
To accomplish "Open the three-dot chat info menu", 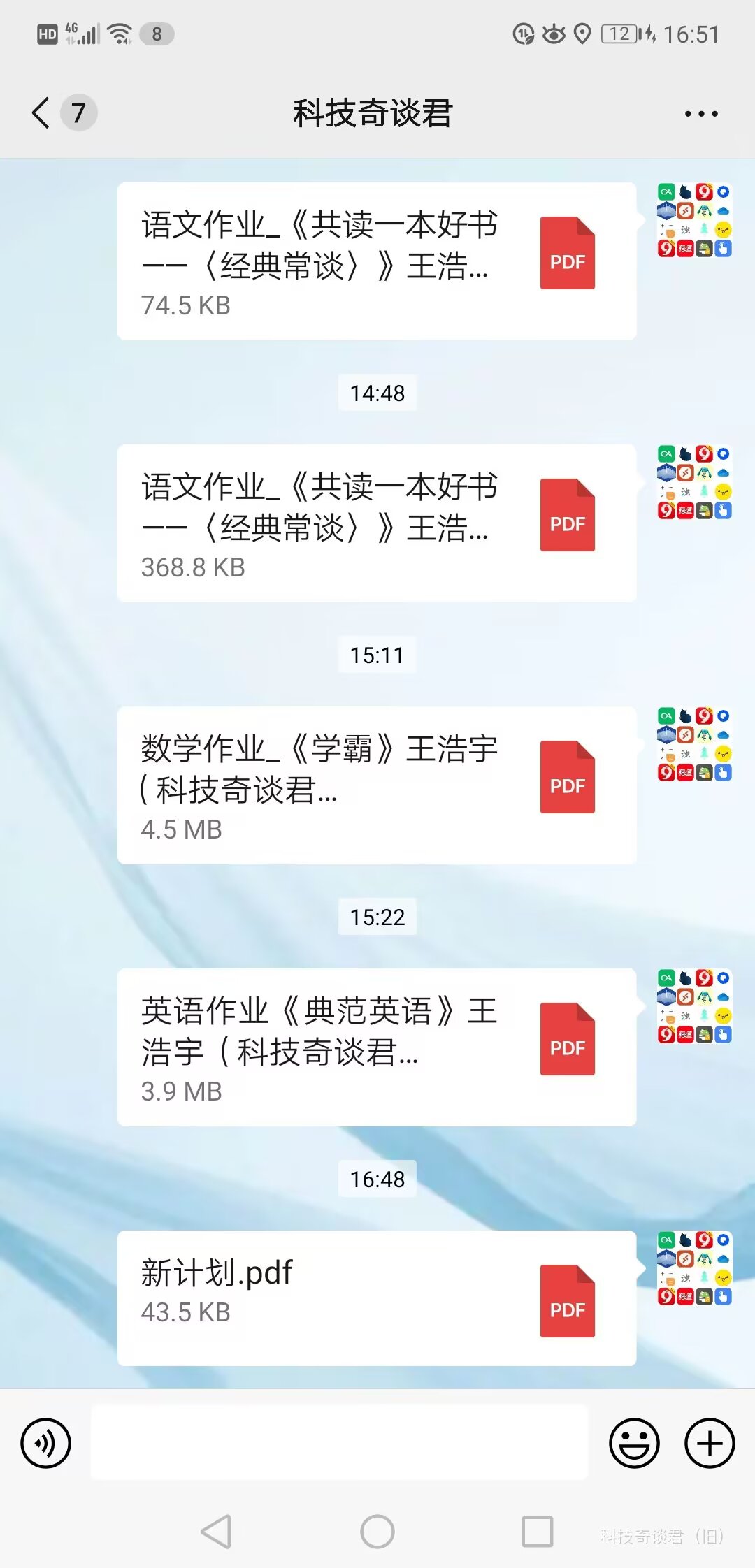I will pyautogui.click(x=700, y=113).
